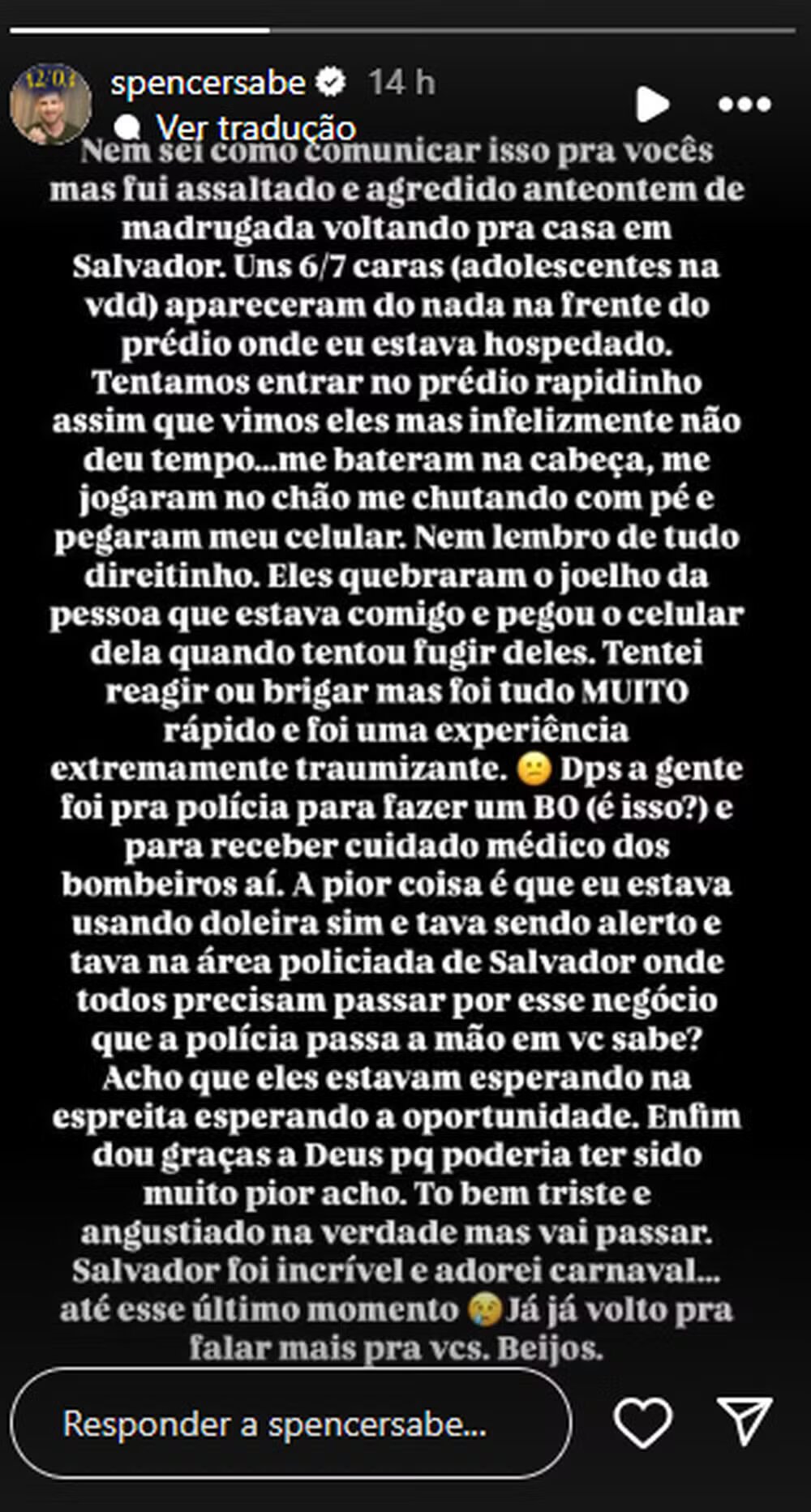This screenshot has height=1512, width=811.
Task: Share the story via paper plane icon
Action: click(x=744, y=1420)
